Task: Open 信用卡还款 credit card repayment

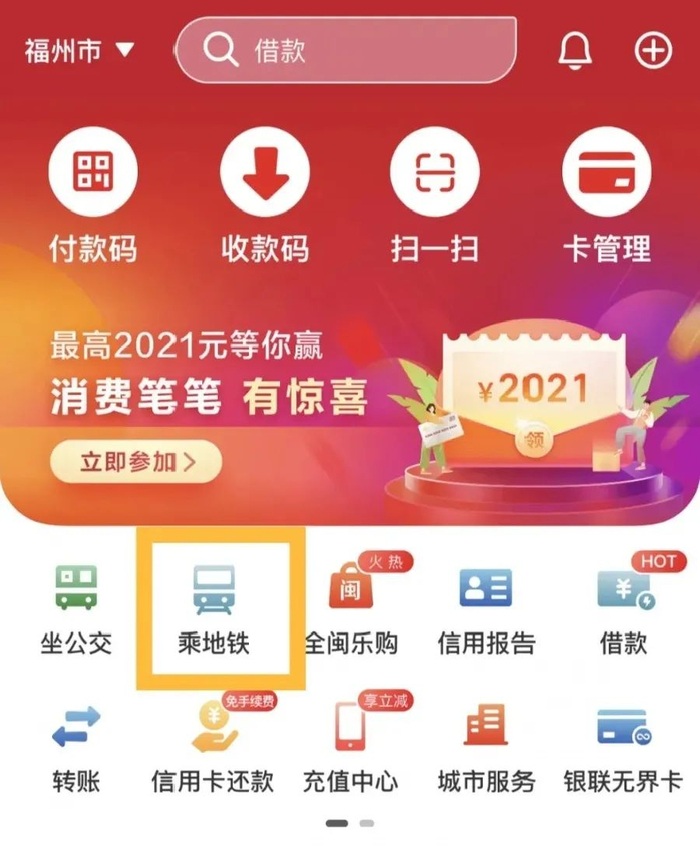Action: coord(213,745)
